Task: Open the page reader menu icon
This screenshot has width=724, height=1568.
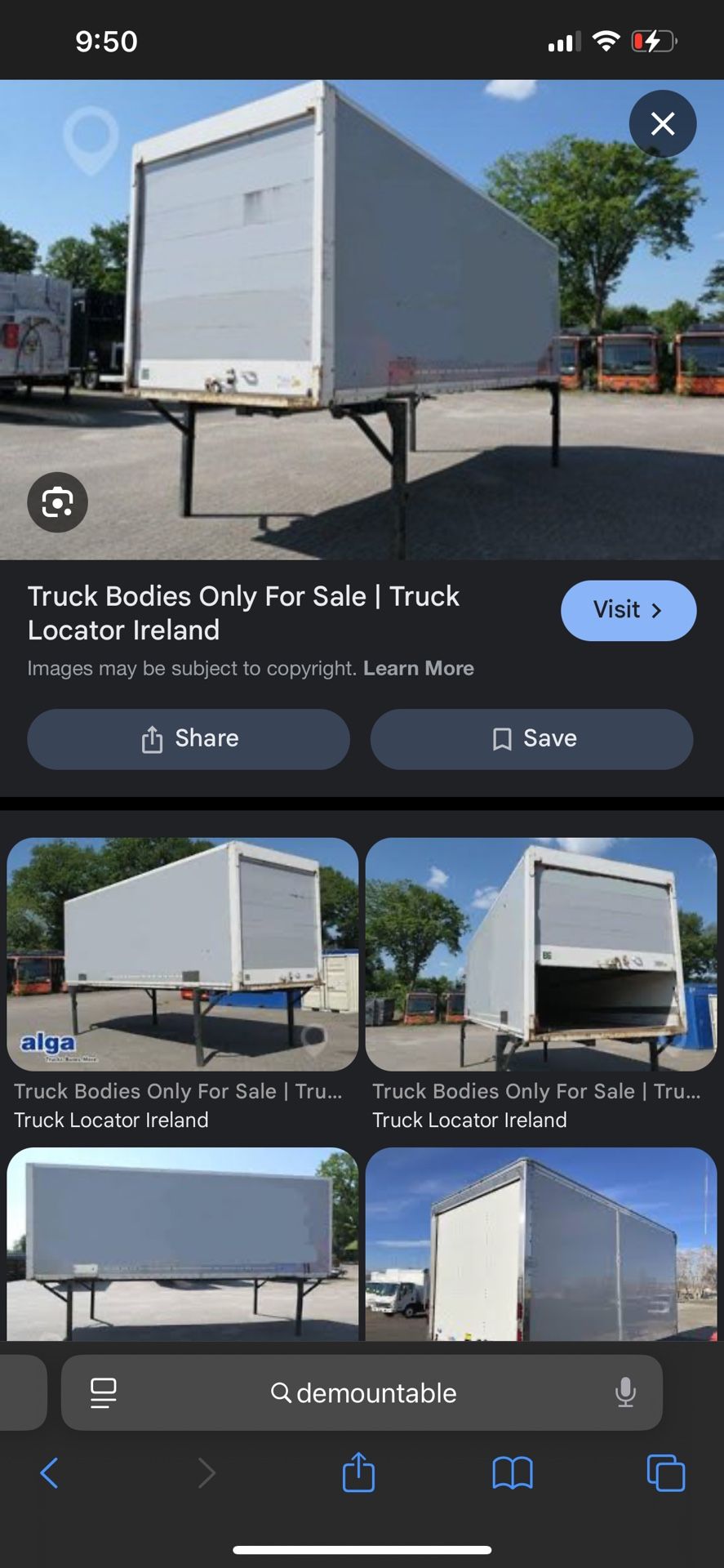Action: click(103, 1392)
